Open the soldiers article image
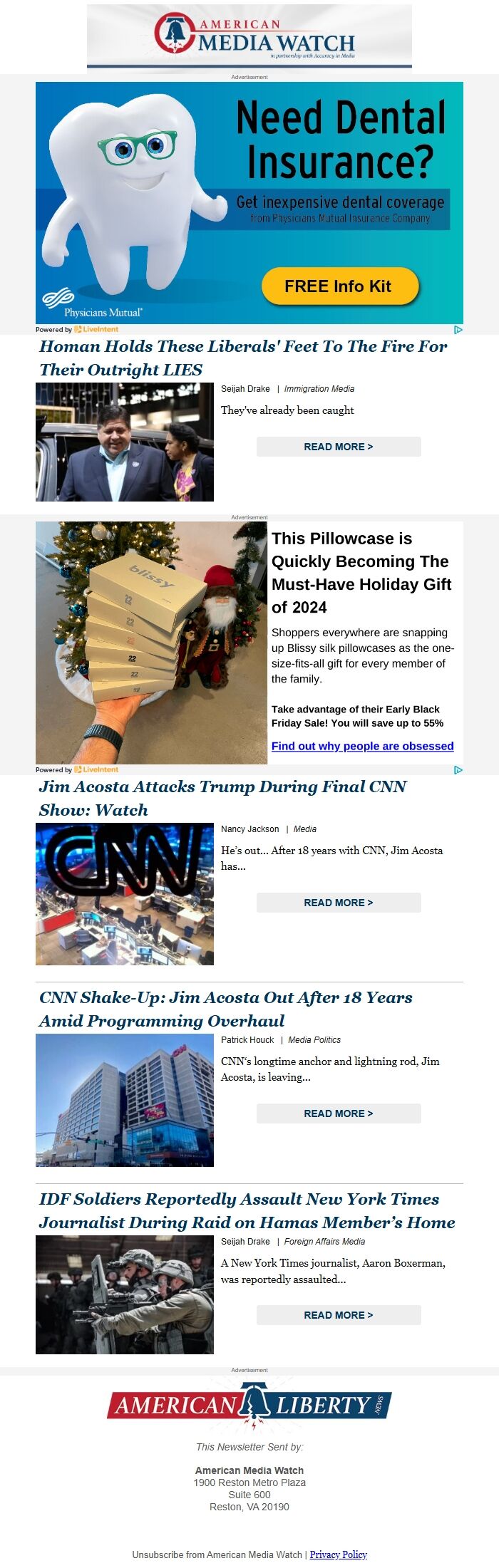 pos(125,1294)
